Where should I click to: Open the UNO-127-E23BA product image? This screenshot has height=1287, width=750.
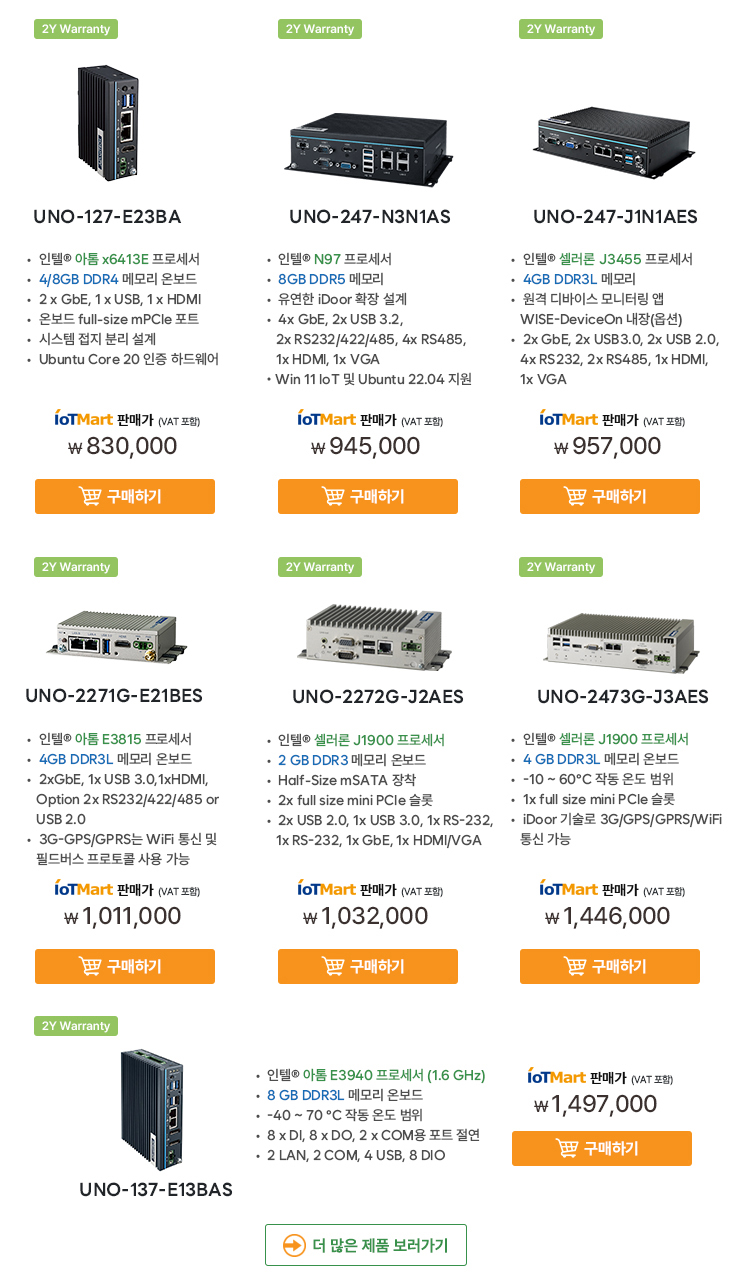110,122
